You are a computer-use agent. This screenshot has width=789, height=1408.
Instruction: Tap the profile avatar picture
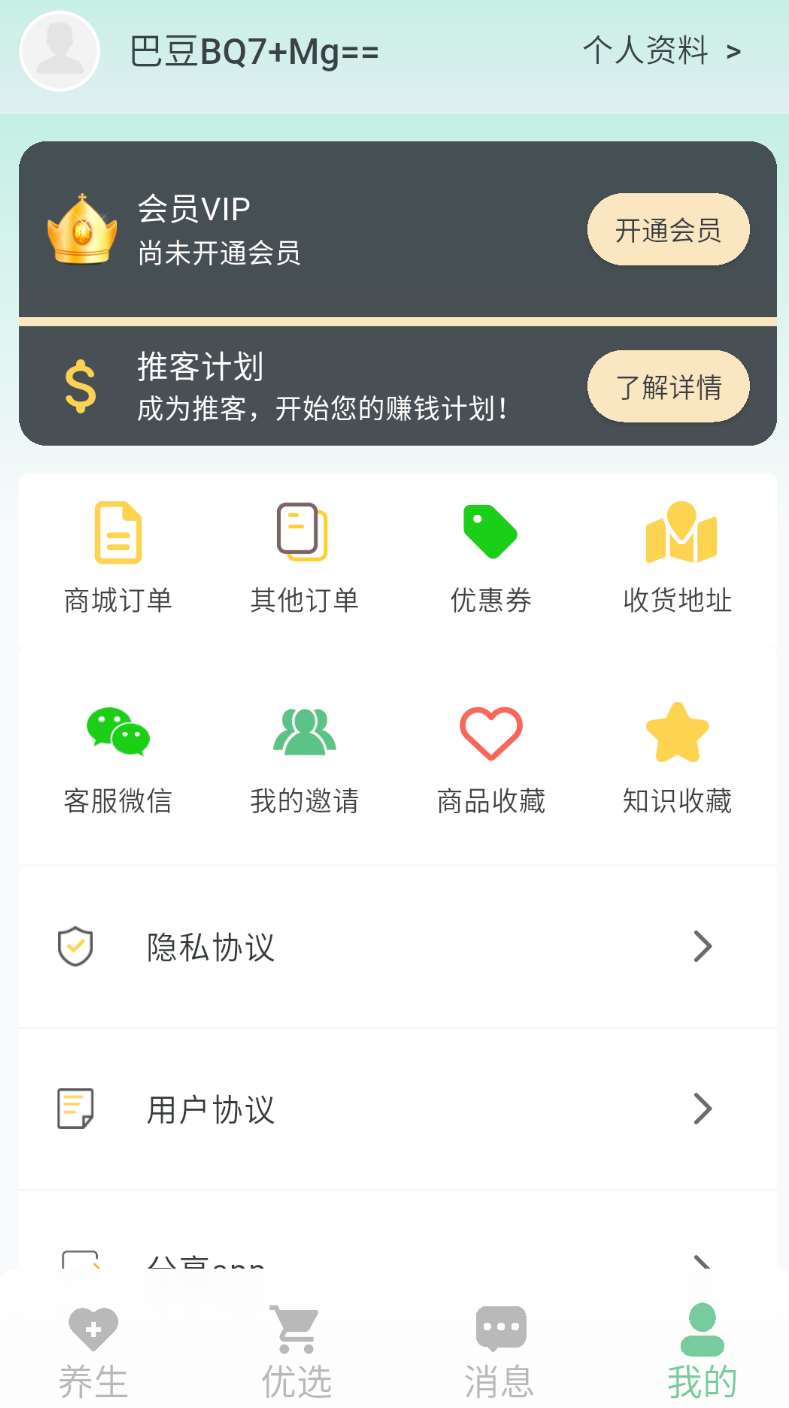[60, 51]
